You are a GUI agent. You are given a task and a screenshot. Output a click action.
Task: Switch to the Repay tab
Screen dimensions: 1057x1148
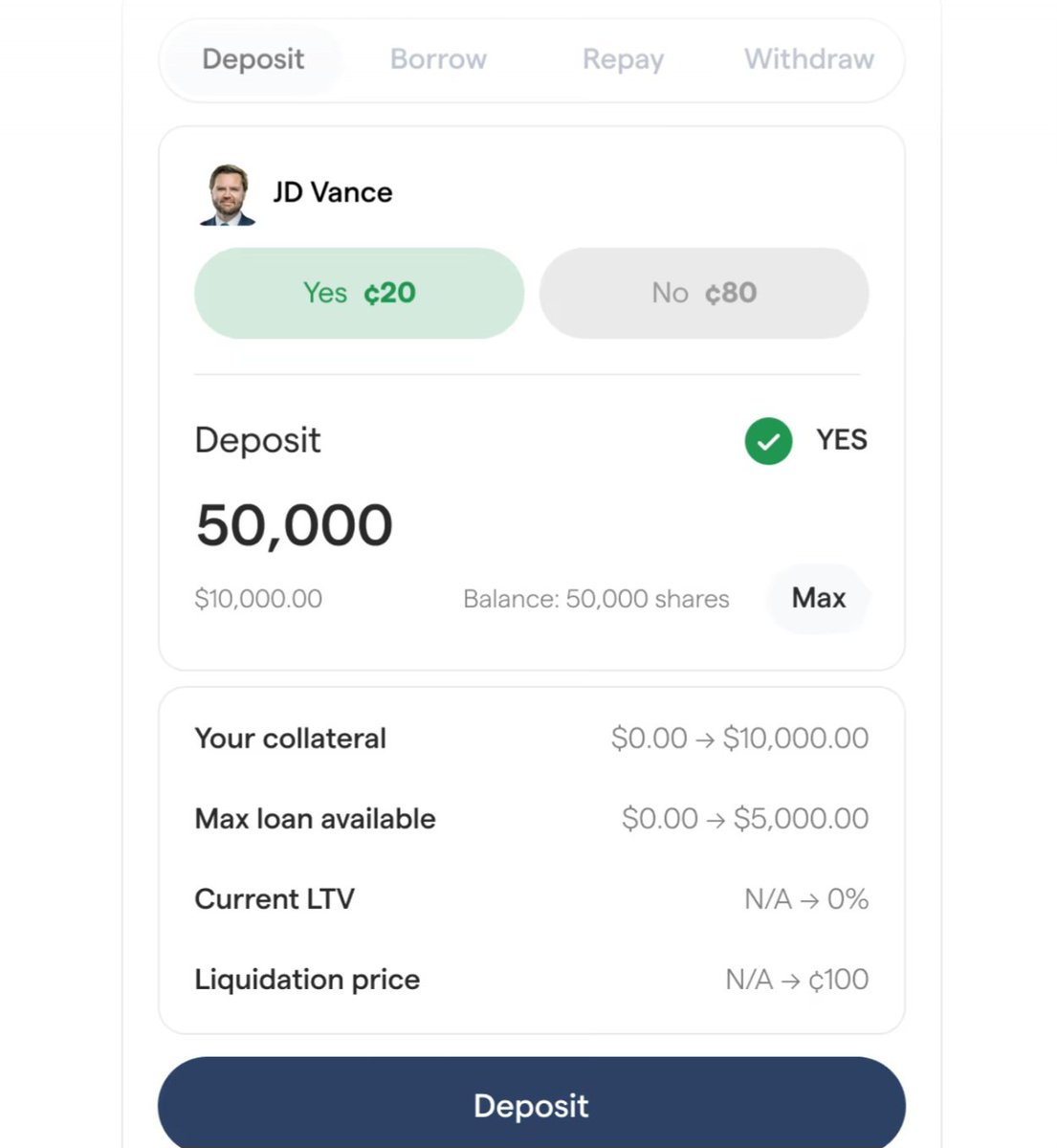point(623,59)
